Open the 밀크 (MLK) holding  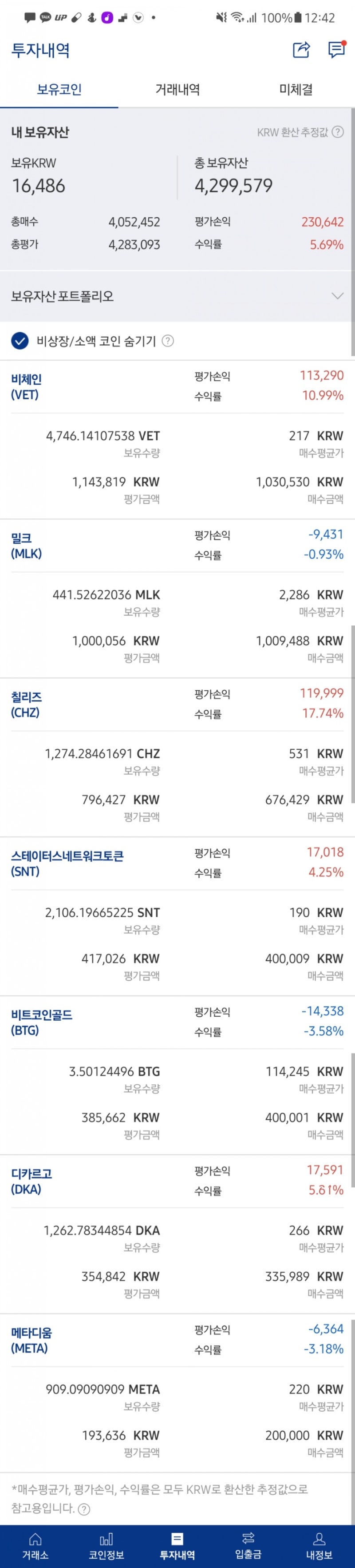point(27,546)
